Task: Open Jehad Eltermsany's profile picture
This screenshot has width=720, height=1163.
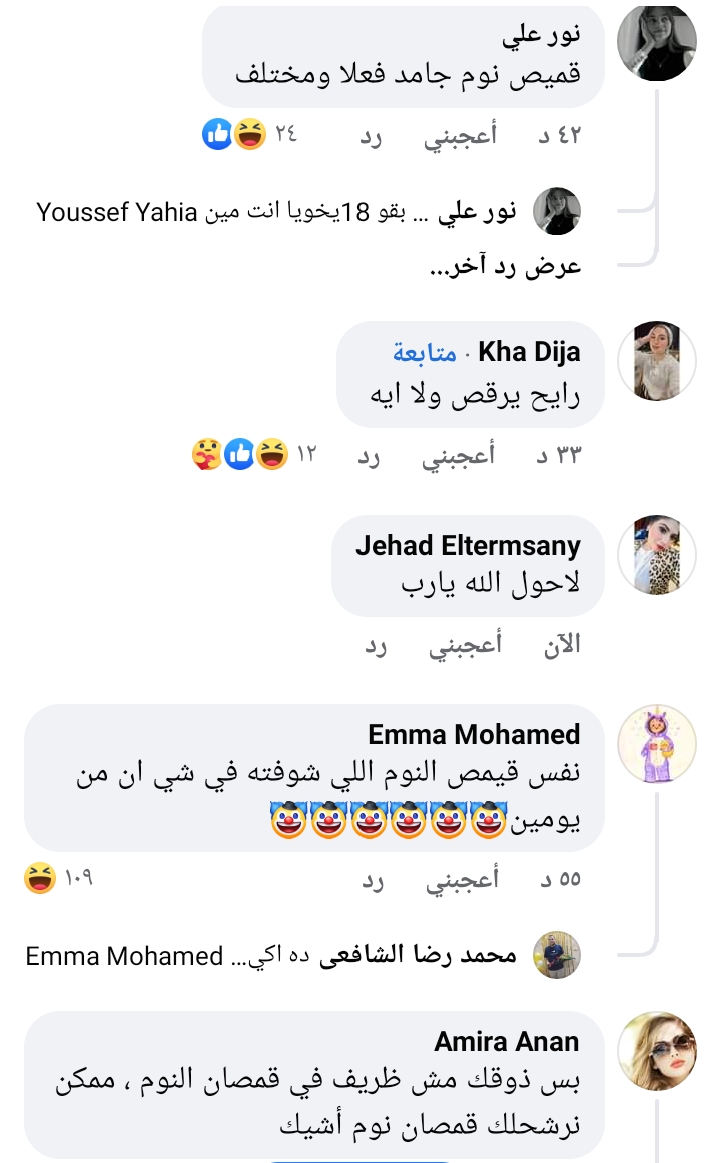Action: pos(657,555)
